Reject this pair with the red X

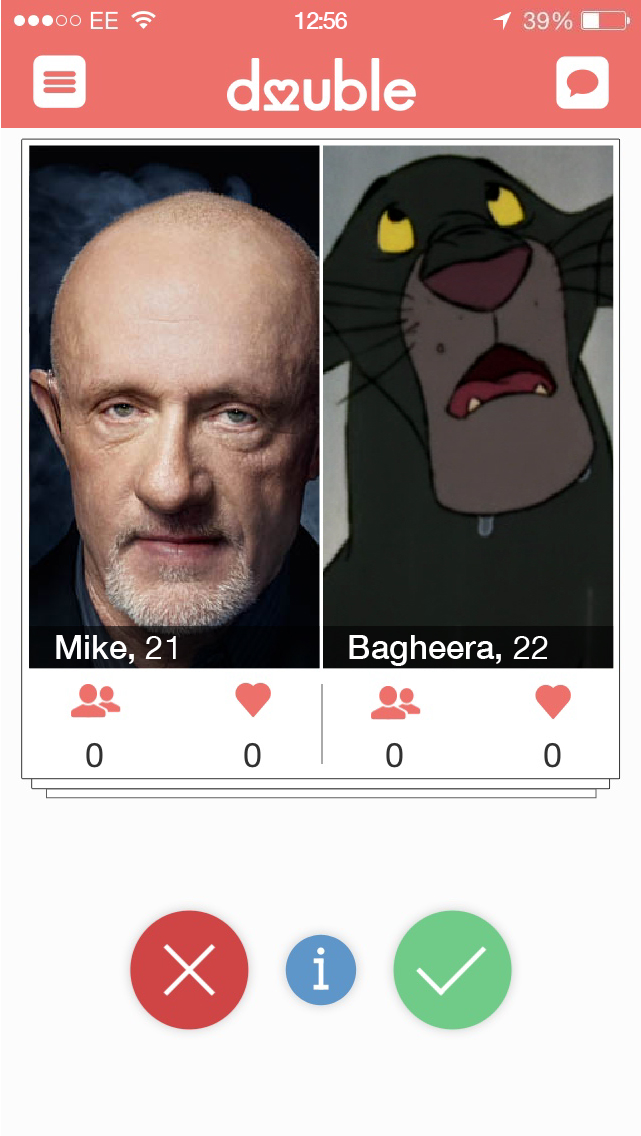(189, 969)
